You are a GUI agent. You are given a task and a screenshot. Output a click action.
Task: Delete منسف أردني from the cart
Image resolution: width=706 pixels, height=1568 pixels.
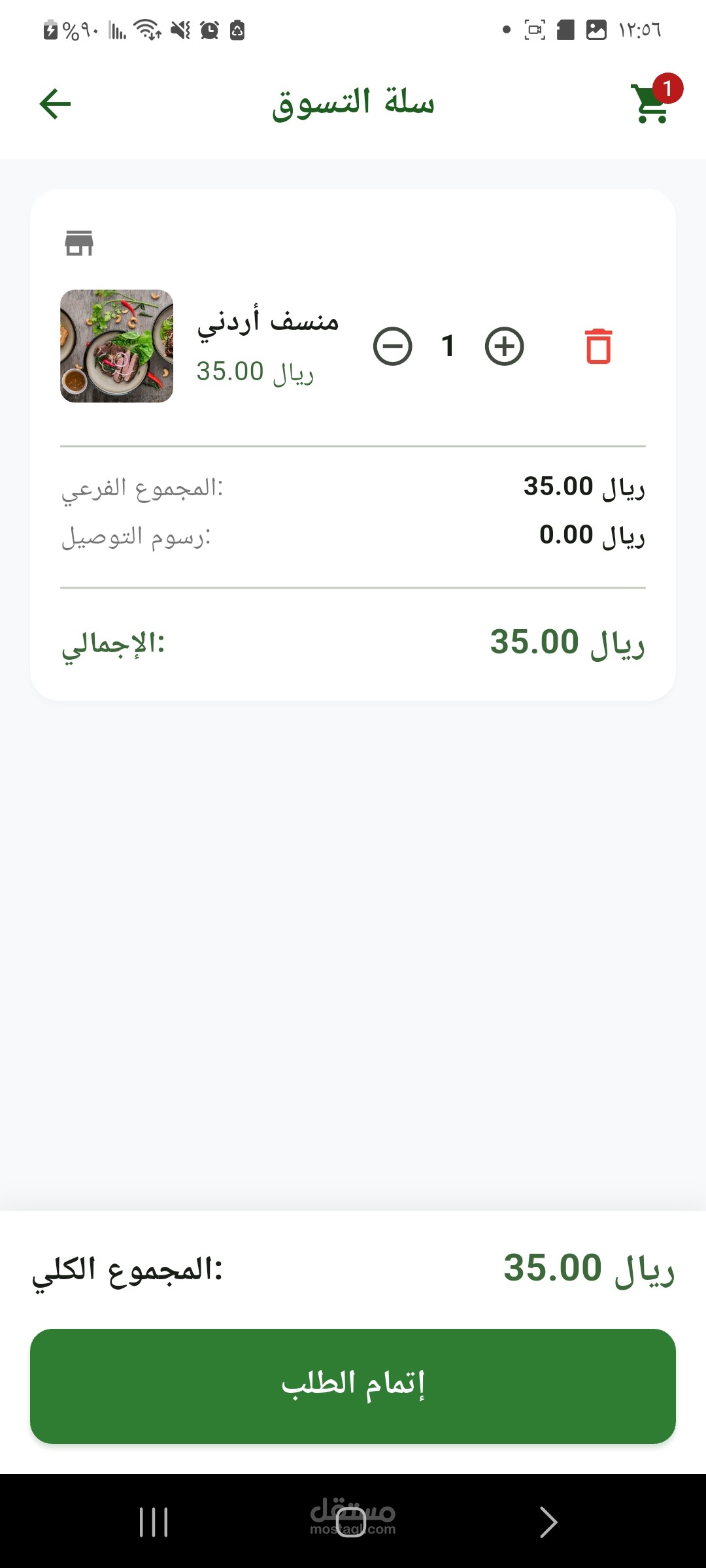[598, 346]
